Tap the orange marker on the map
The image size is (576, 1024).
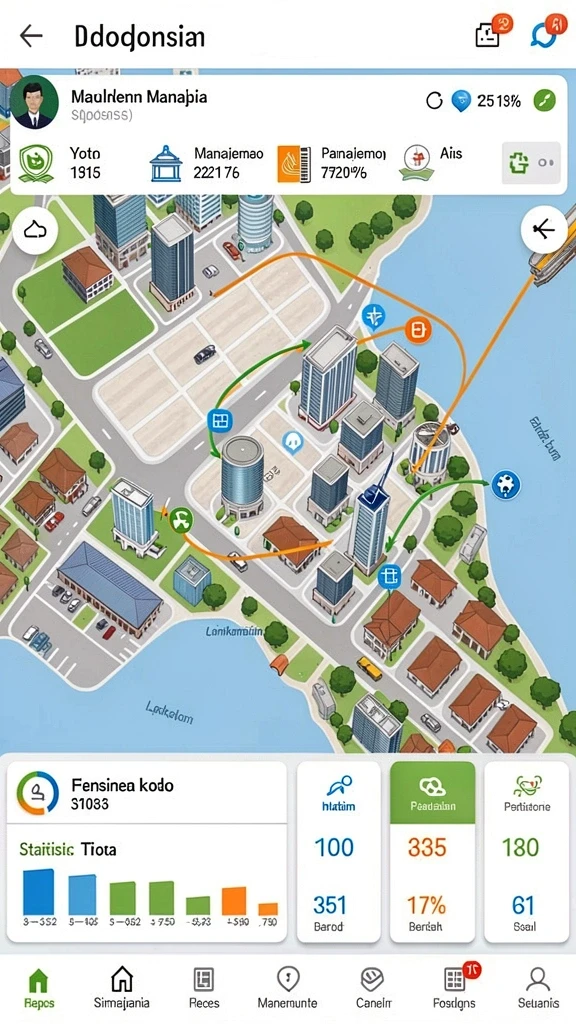click(419, 330)
